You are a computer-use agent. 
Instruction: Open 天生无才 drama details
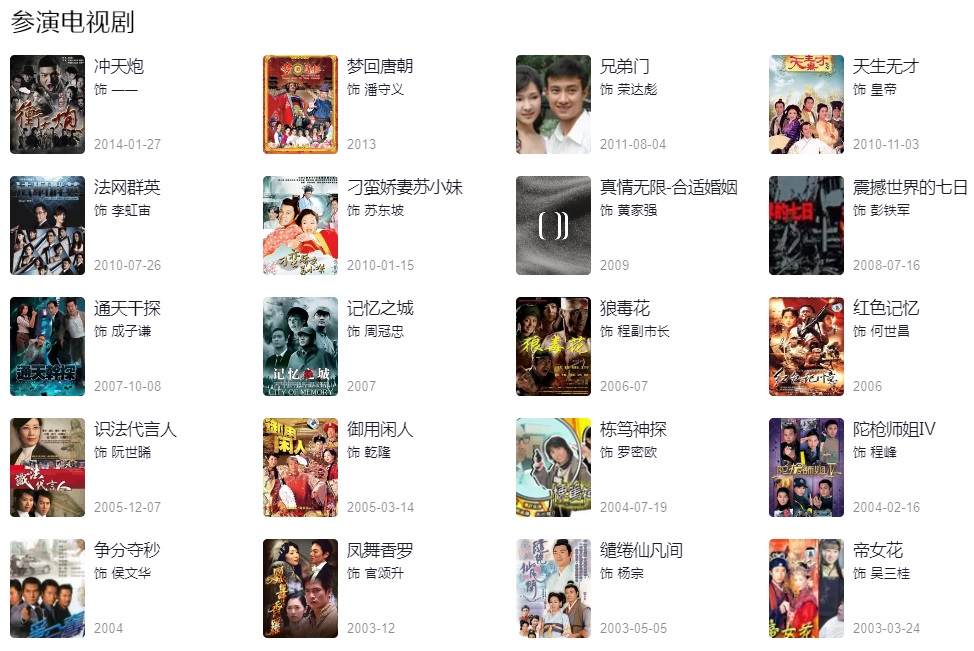(x=885, y=67)
